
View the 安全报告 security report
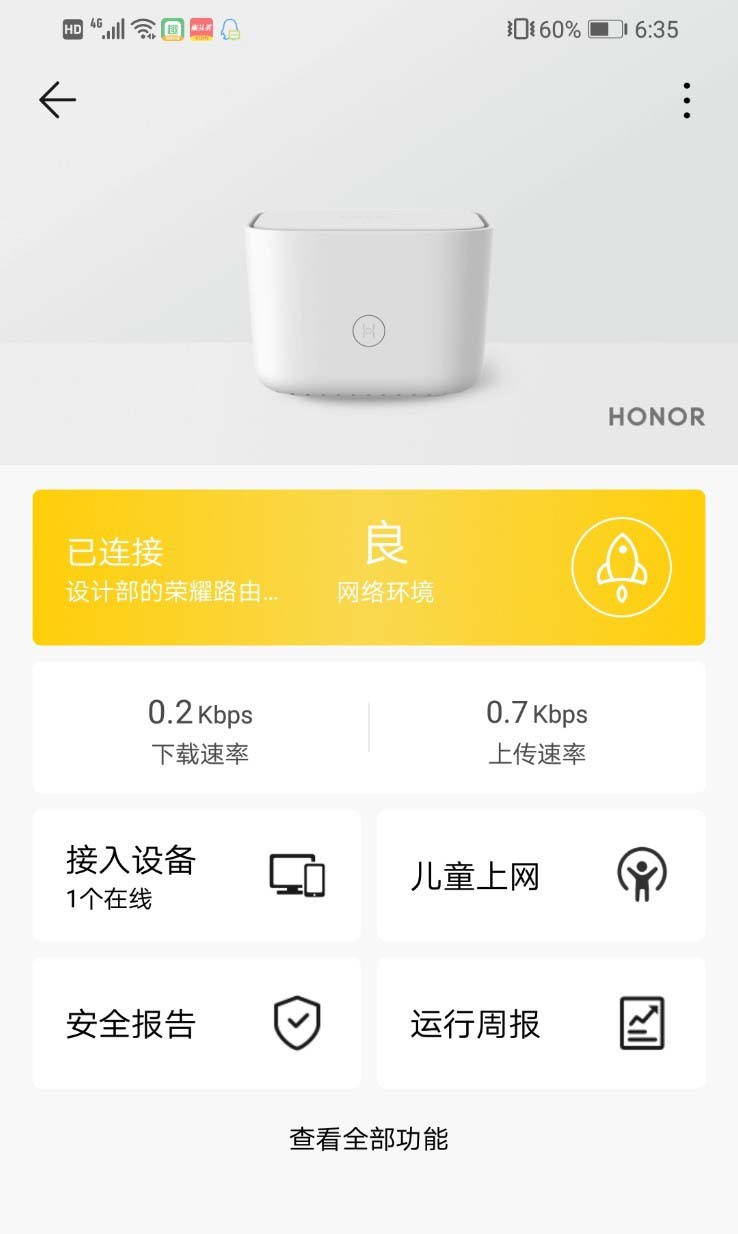(197, 1022)
